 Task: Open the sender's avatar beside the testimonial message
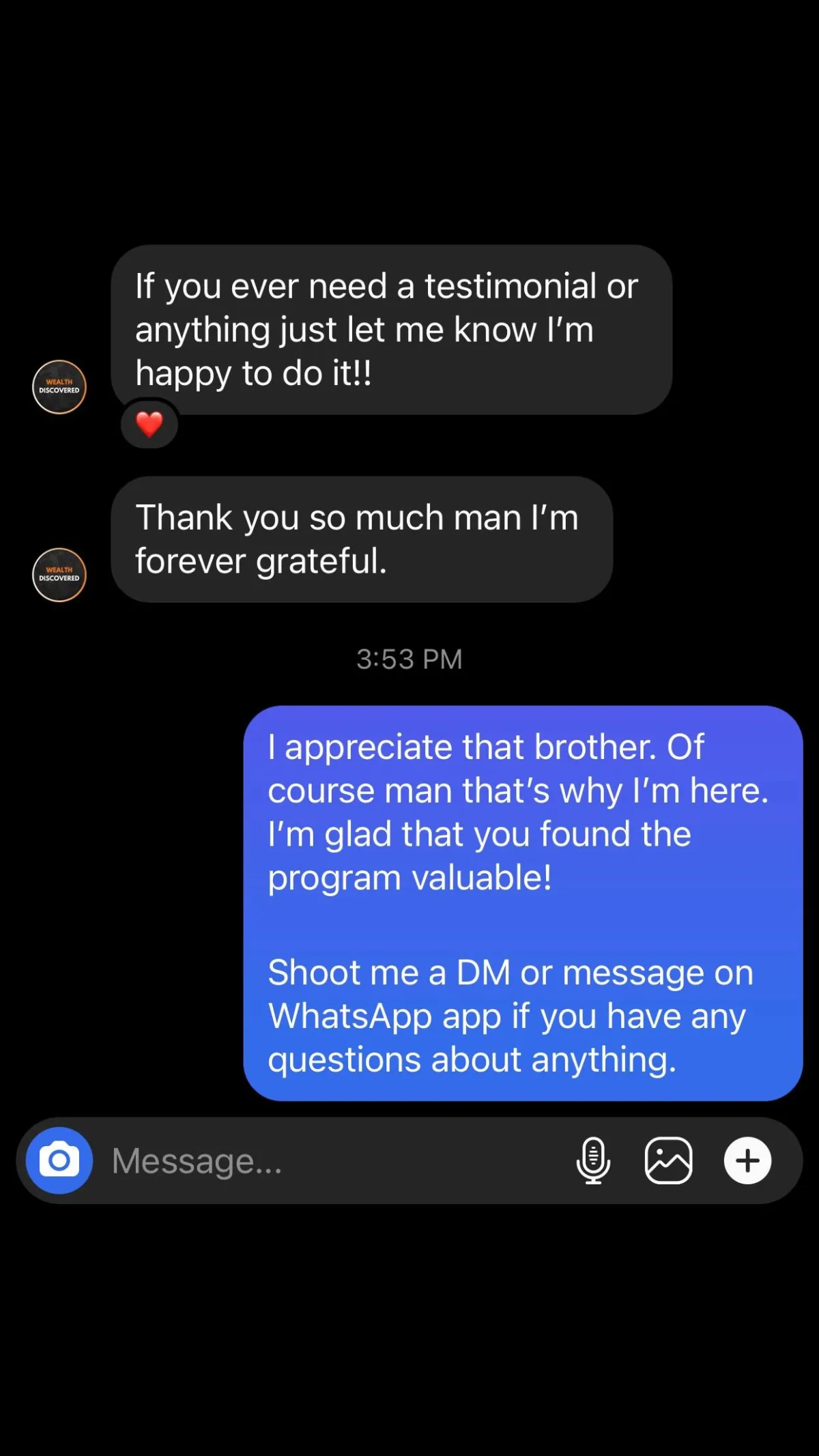pos(59,387)
